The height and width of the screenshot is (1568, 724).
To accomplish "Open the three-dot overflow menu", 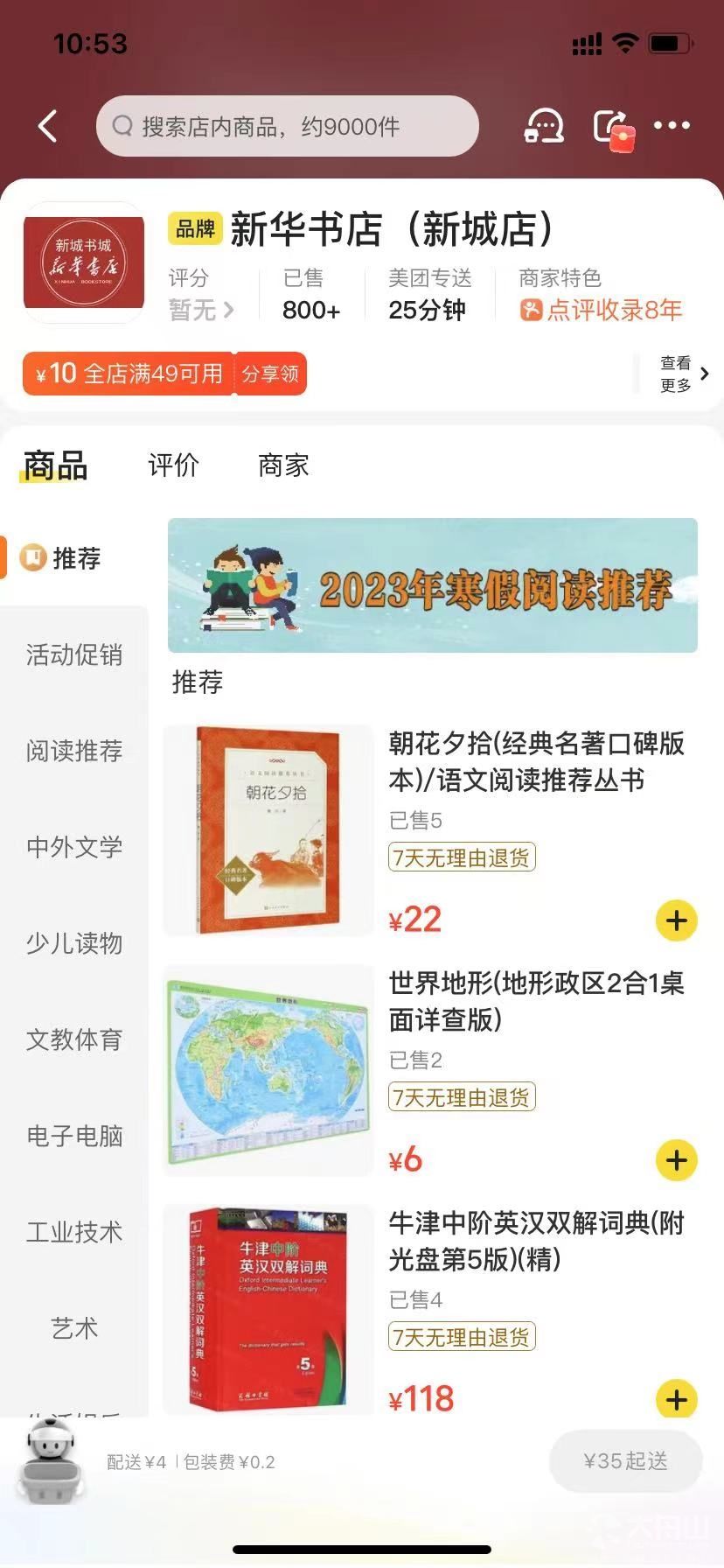I will 672,126.
